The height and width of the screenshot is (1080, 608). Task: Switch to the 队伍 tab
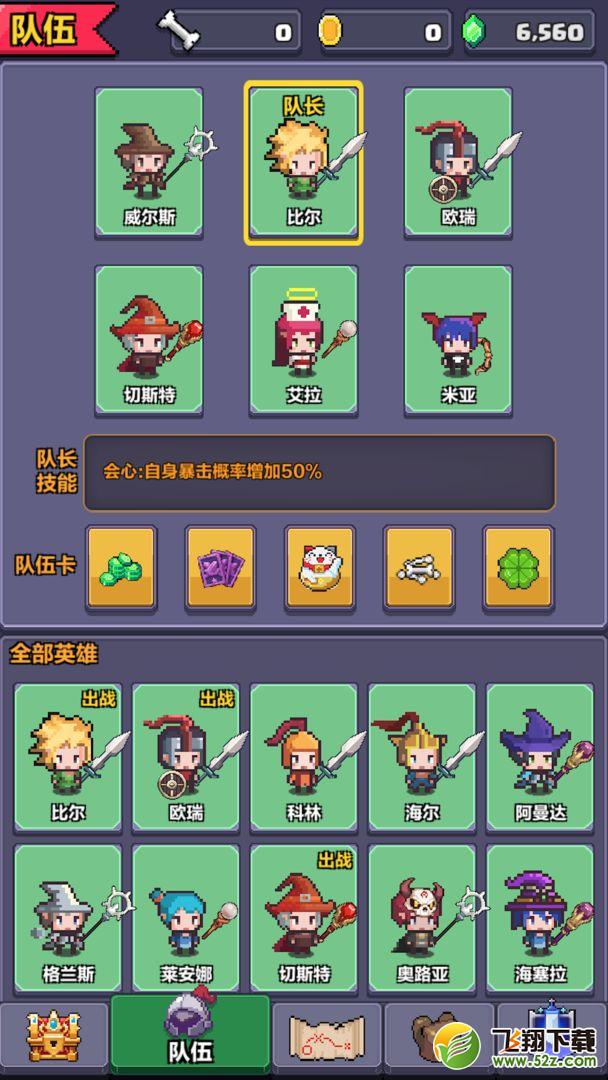tap(190, 1033)
